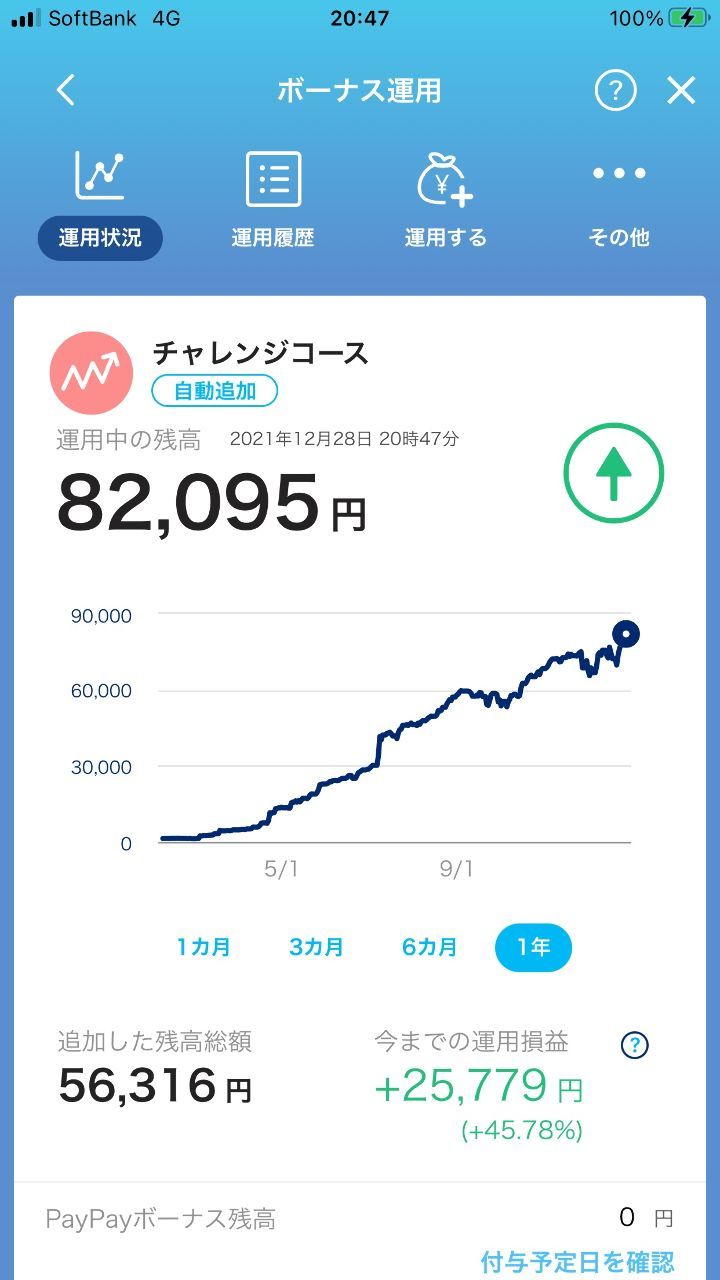Go back with the left chevron arrow

click(x=65, y=90)
